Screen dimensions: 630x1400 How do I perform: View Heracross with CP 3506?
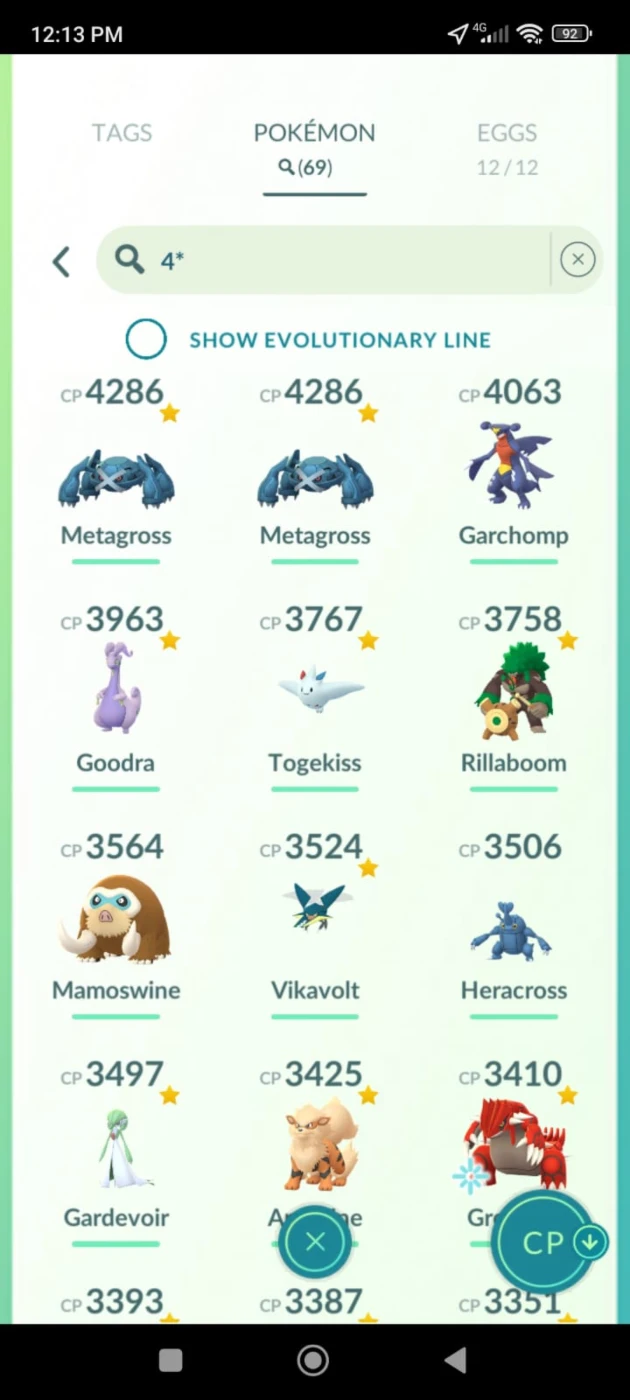[513, 924]
